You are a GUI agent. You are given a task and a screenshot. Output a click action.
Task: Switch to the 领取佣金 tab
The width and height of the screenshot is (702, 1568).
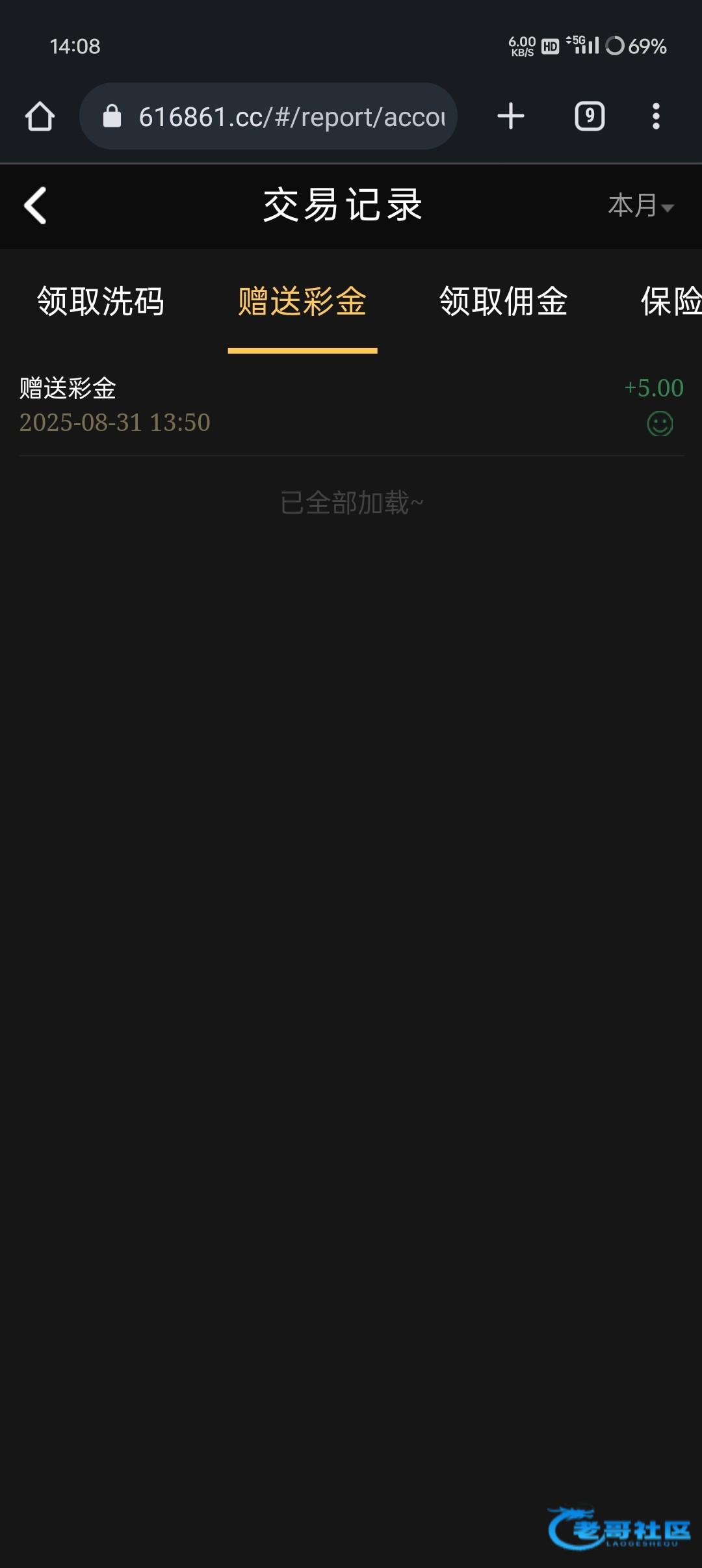coord(504,302)
